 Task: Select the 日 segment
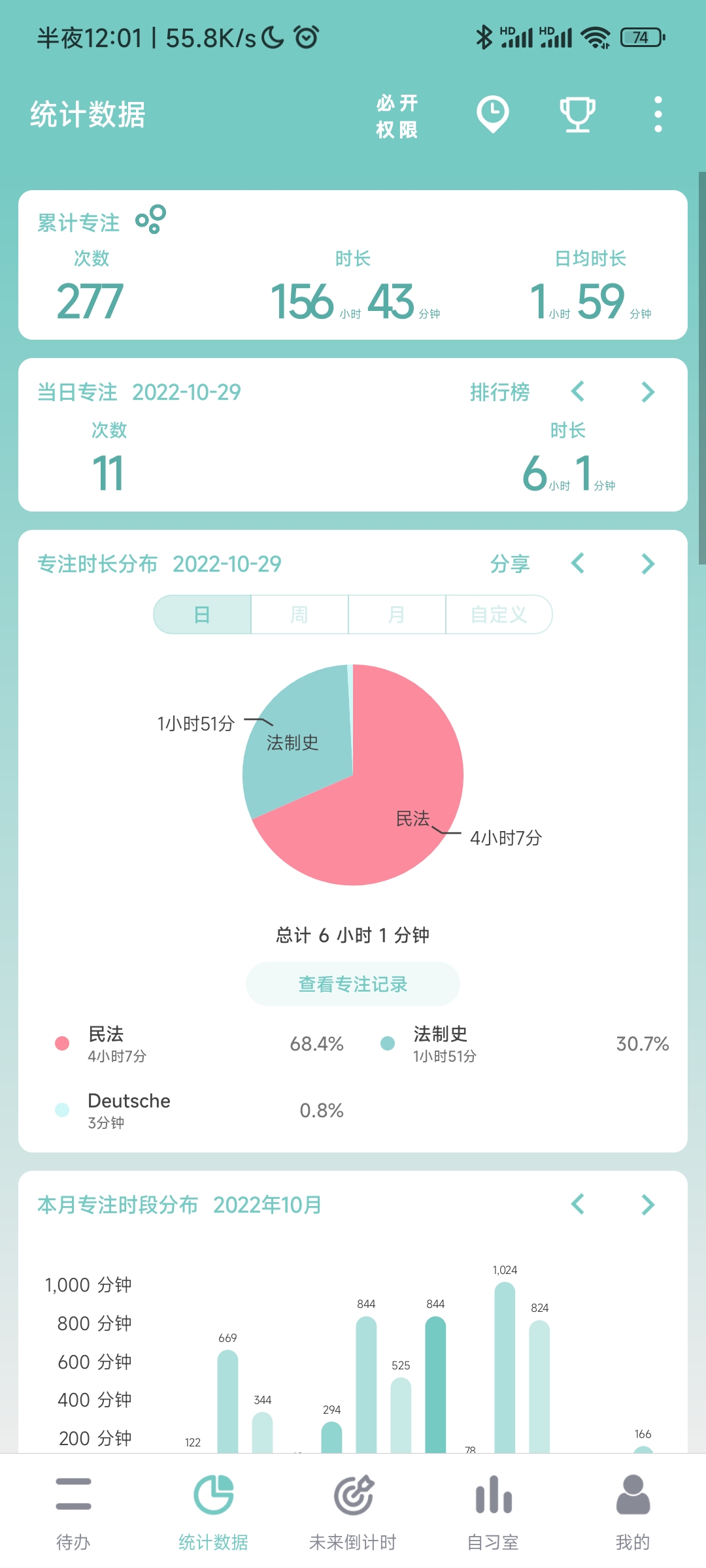coord(203,615)
